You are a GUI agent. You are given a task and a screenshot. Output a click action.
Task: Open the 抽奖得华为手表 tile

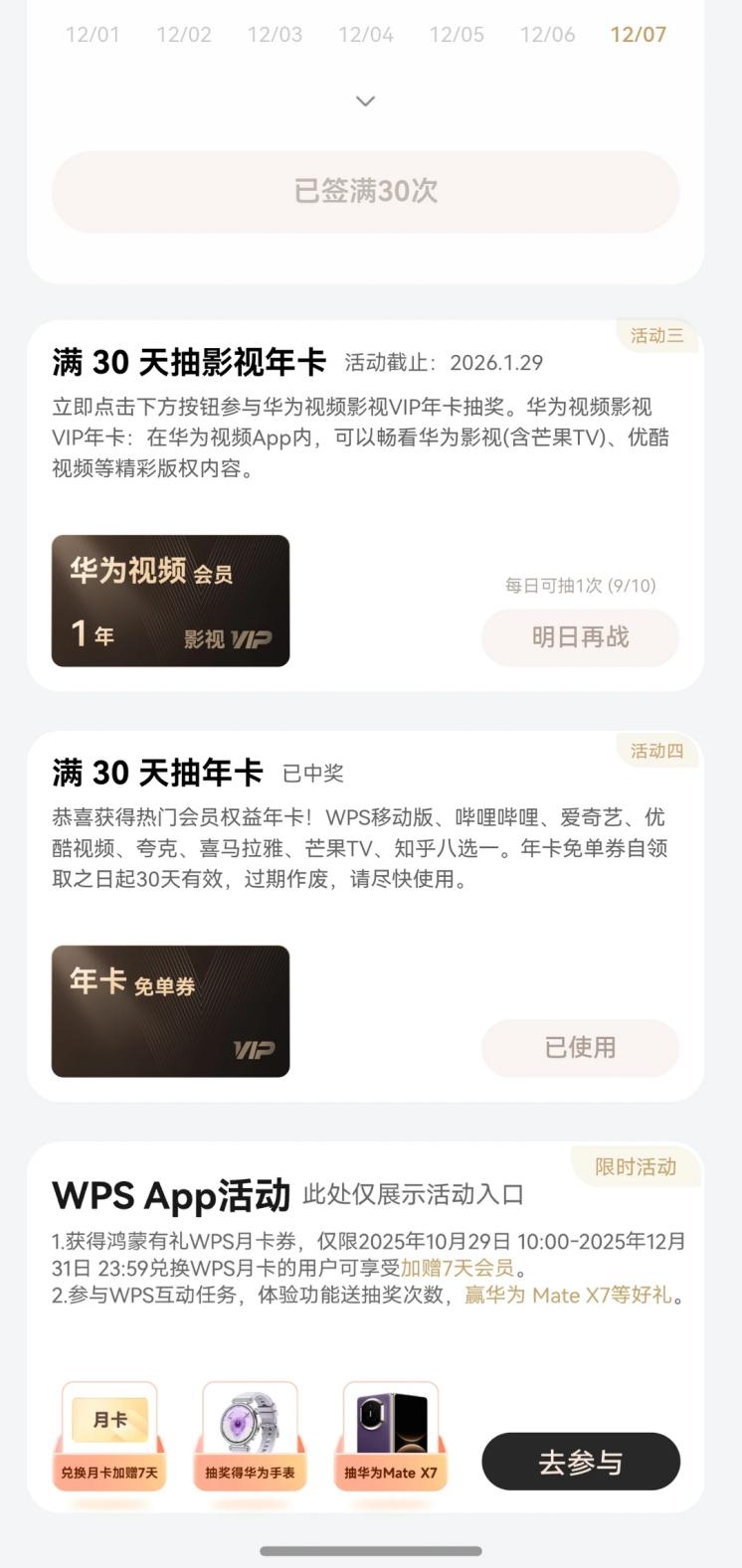click(250, 1435)
